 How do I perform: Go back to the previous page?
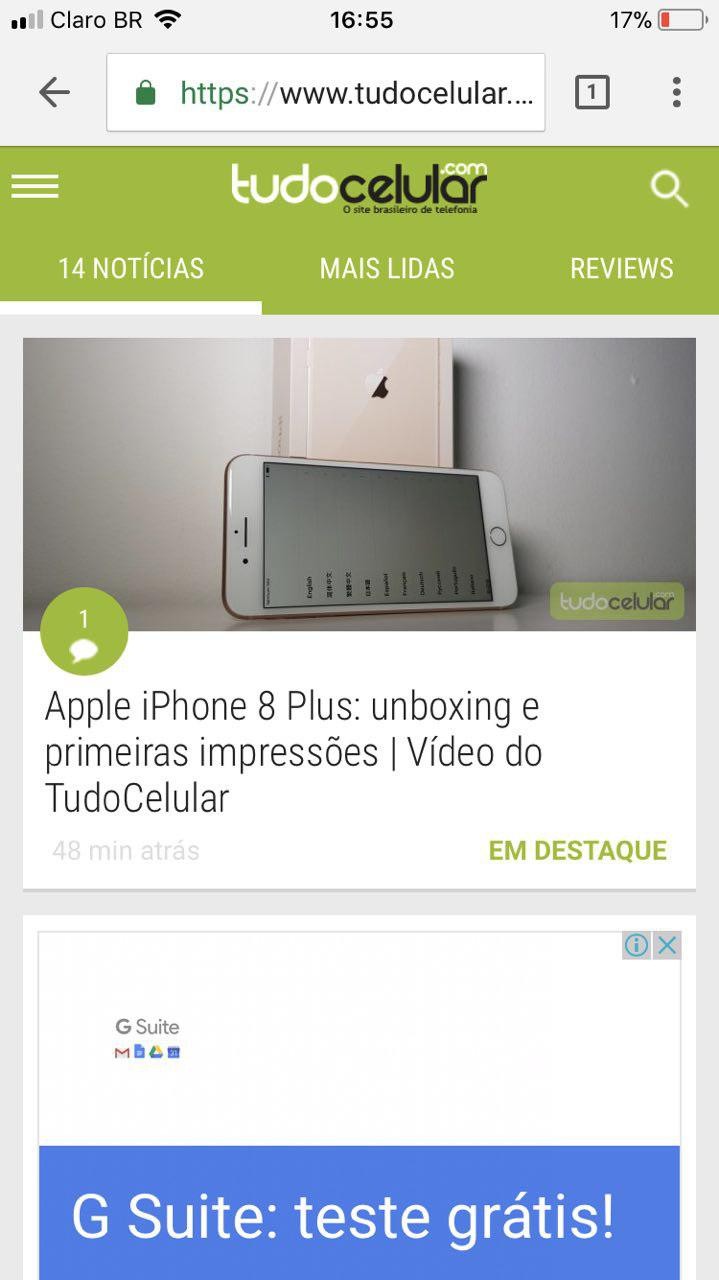pyautogui.click(x=54, y=93)
